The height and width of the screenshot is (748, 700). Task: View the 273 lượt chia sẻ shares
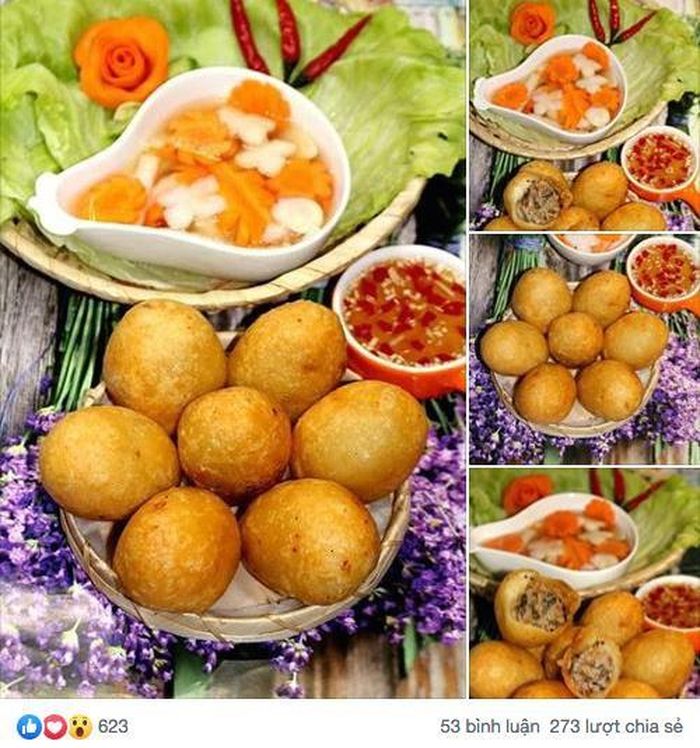tap(616, 727)
